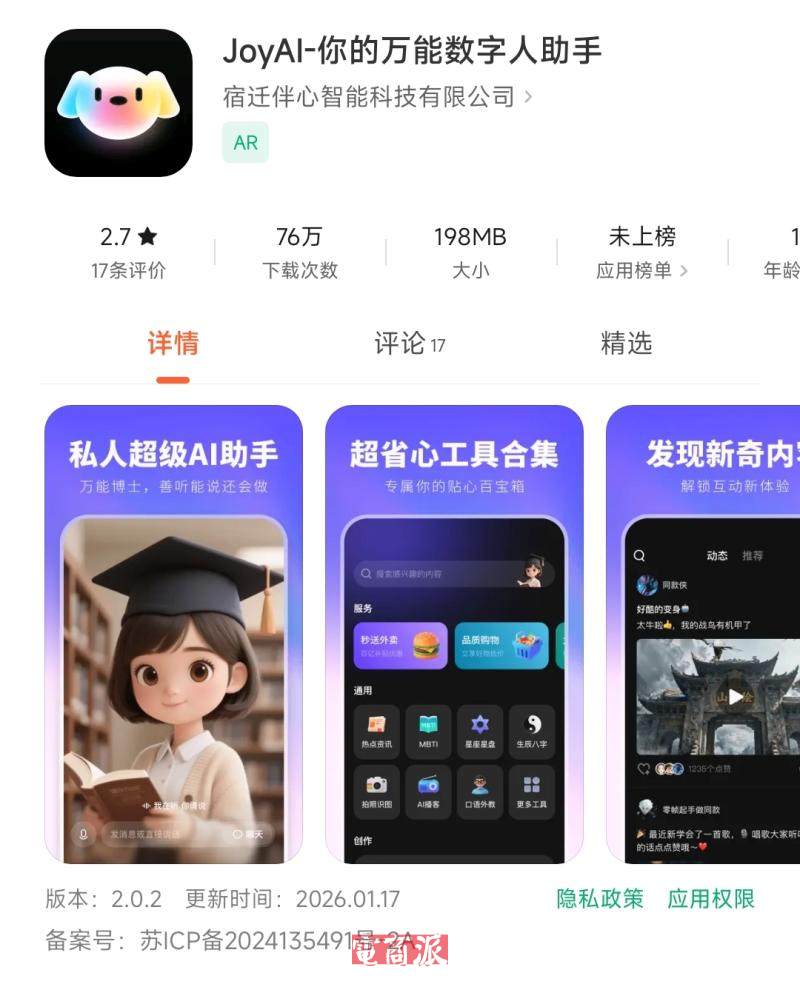Select the 详情 tab

coord(173,344)
